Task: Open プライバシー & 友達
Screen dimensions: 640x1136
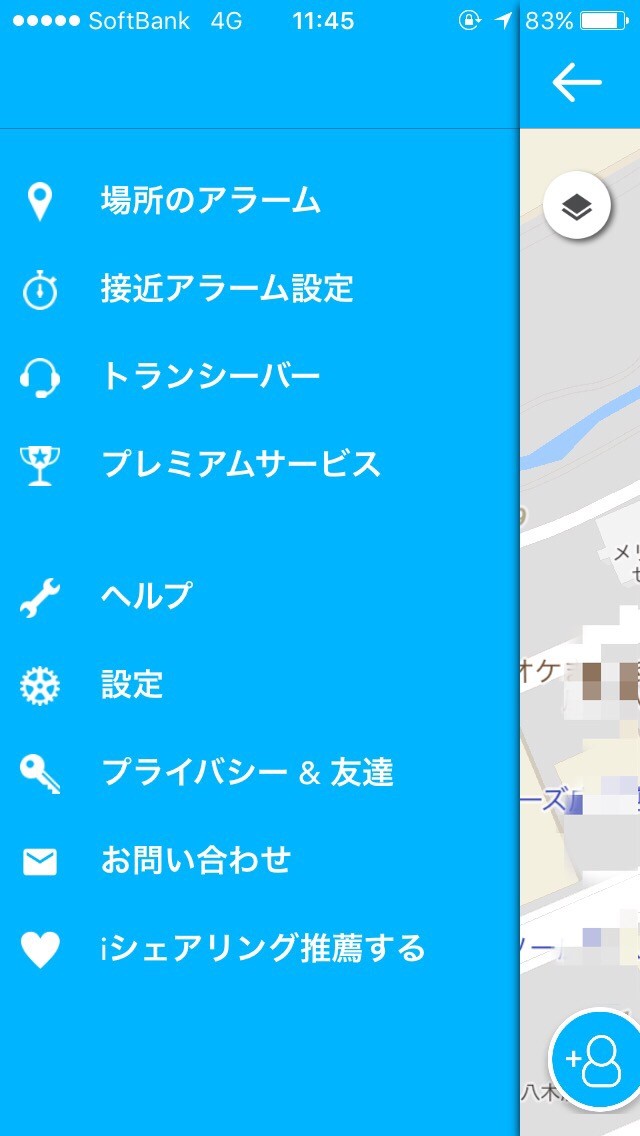Action: pyautogui.click(x=247, y=773)
